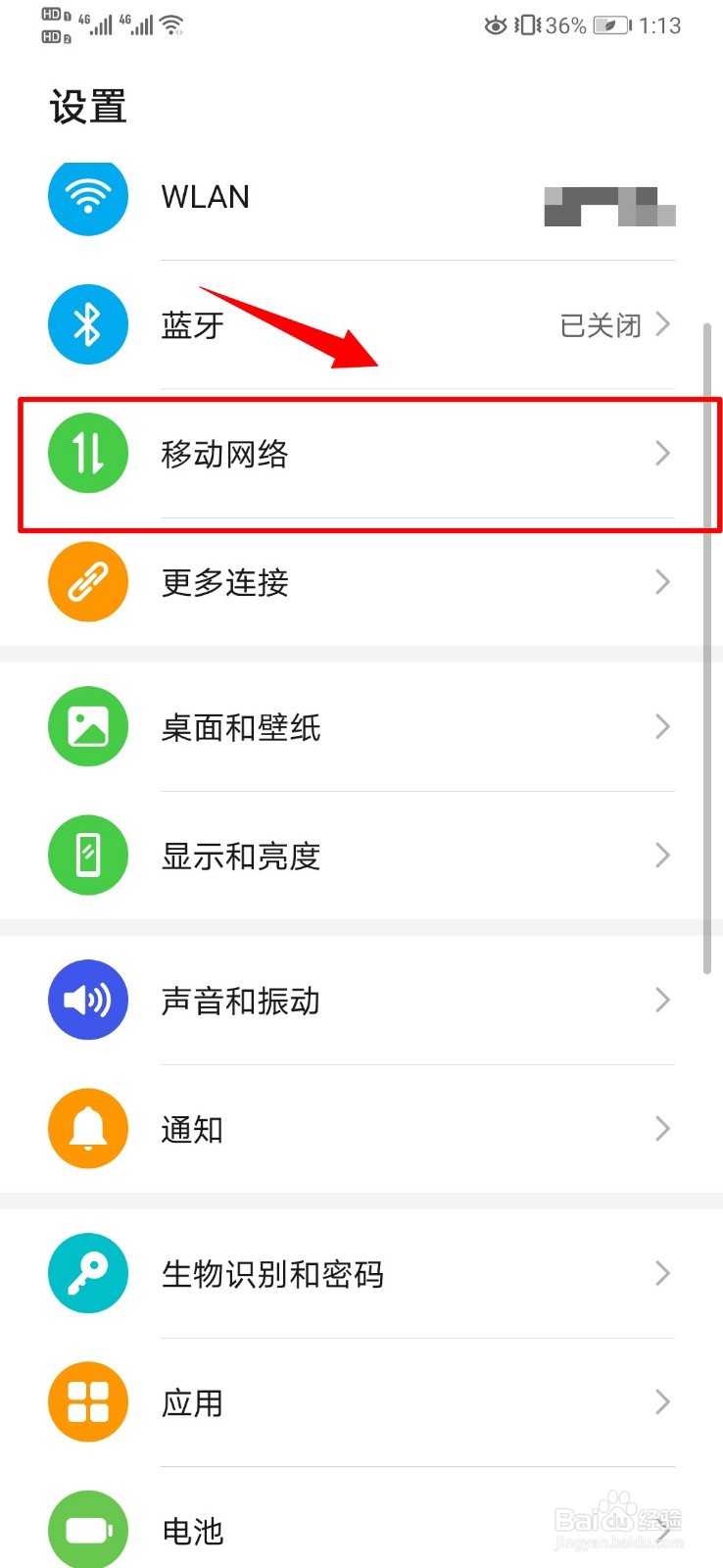
Task: Open the 生物识别和密码 settings entry
Action: (274, 1272)
